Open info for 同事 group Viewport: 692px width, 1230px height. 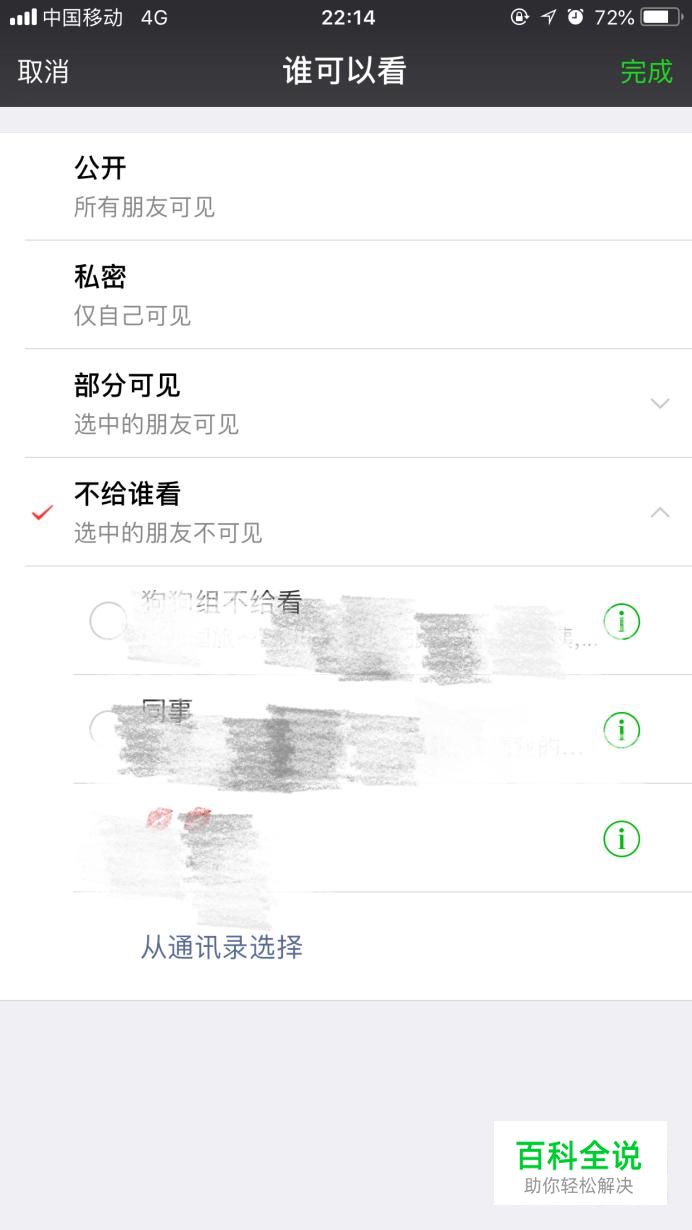click(621, 730)
